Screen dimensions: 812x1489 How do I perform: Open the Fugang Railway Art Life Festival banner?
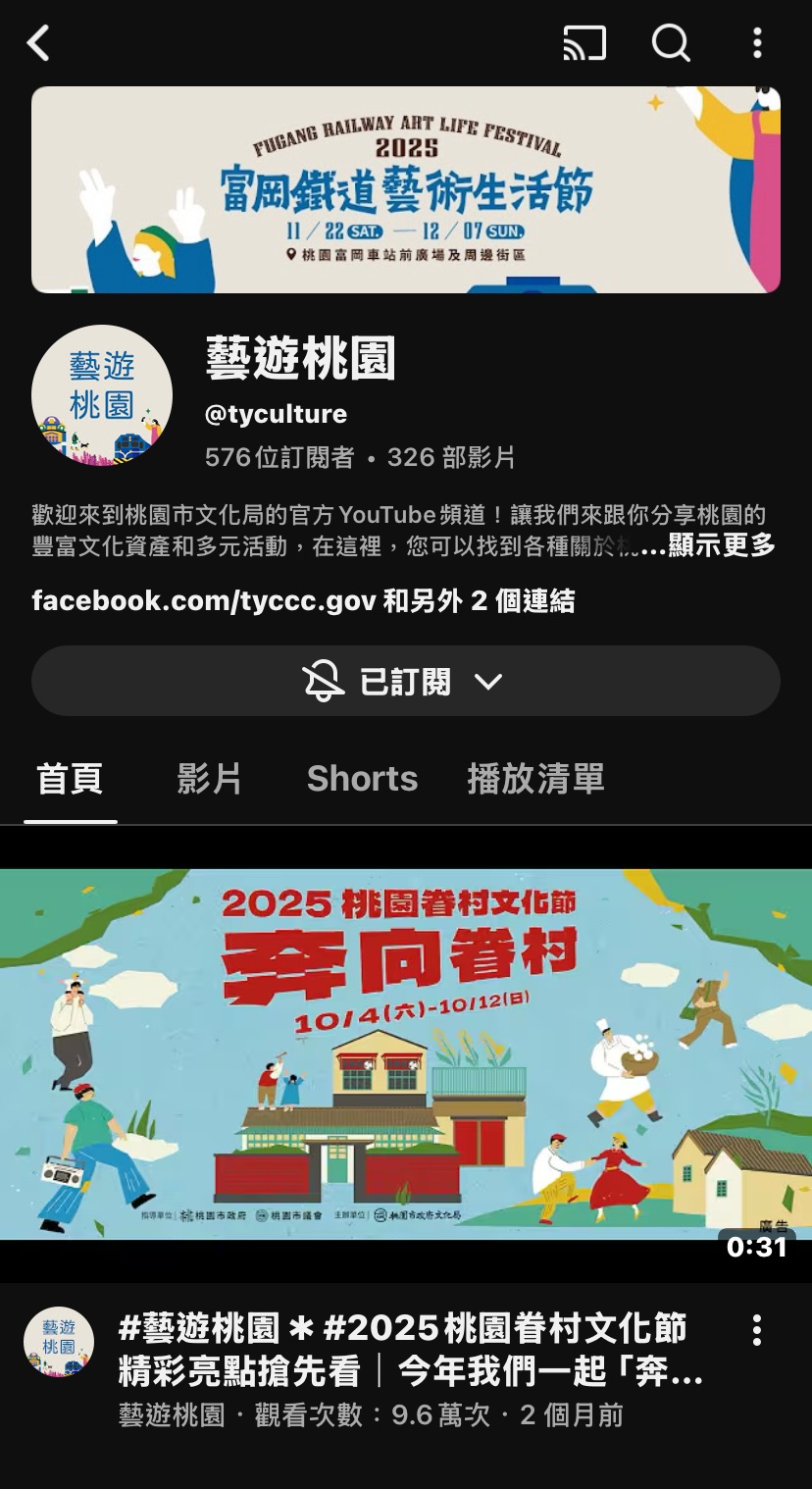406,189
